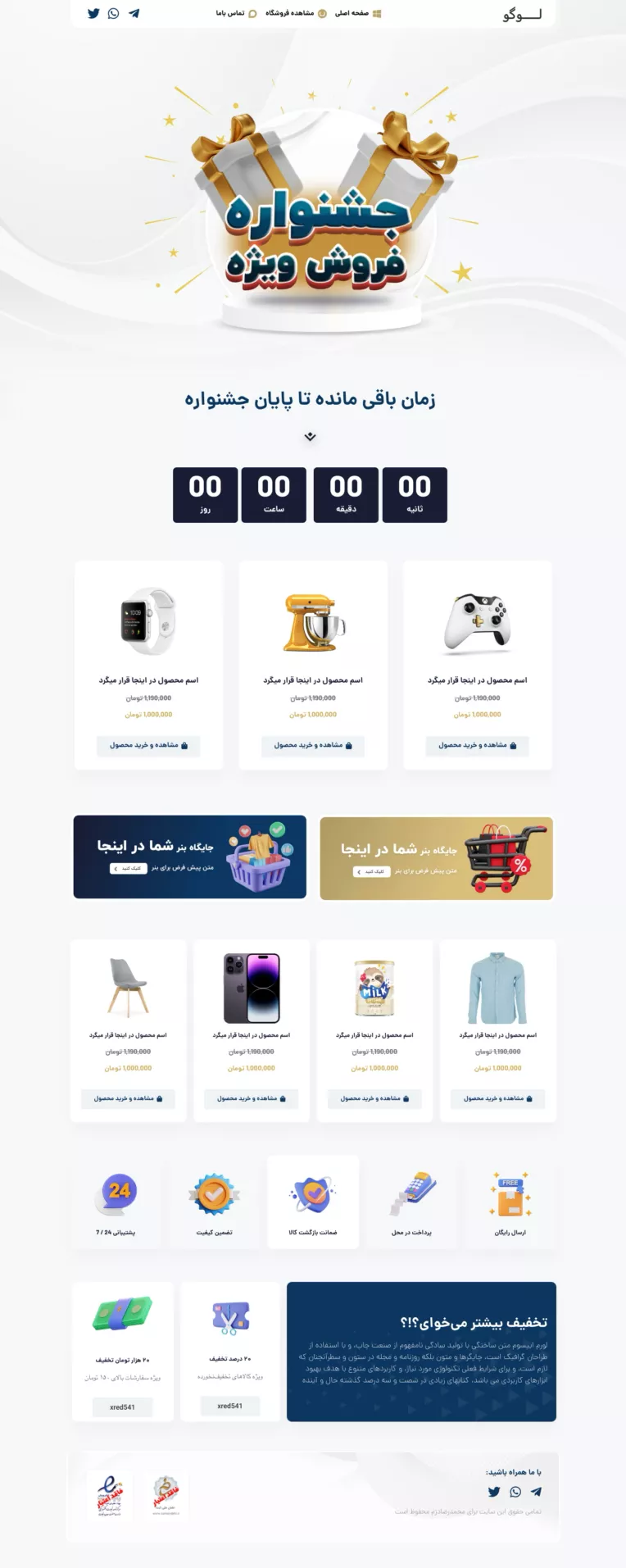Open the Twitter icon in the header
626x1568 pixels.
(x=93, y=13)
